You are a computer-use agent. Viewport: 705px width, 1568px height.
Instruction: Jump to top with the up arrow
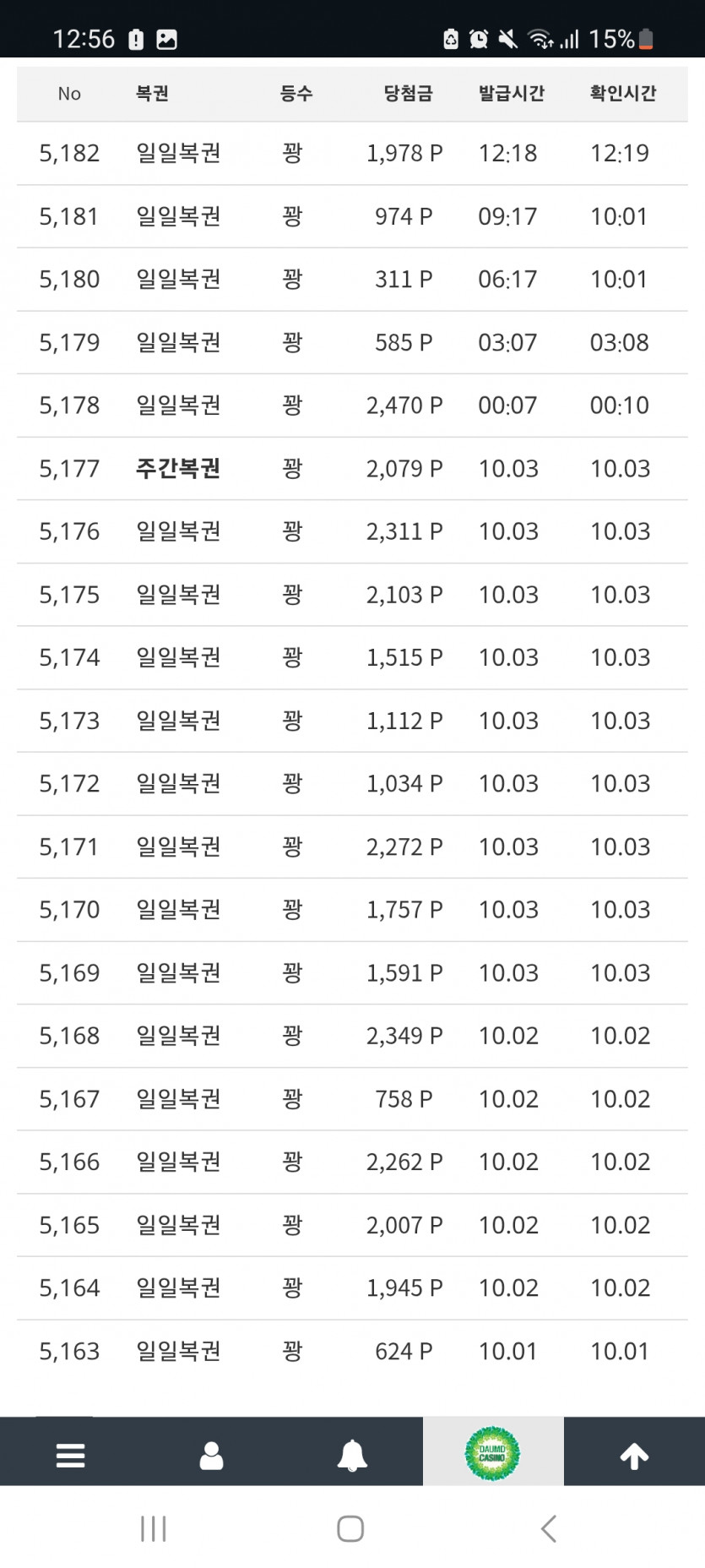pyautogui.click(x=634, y=1455)
